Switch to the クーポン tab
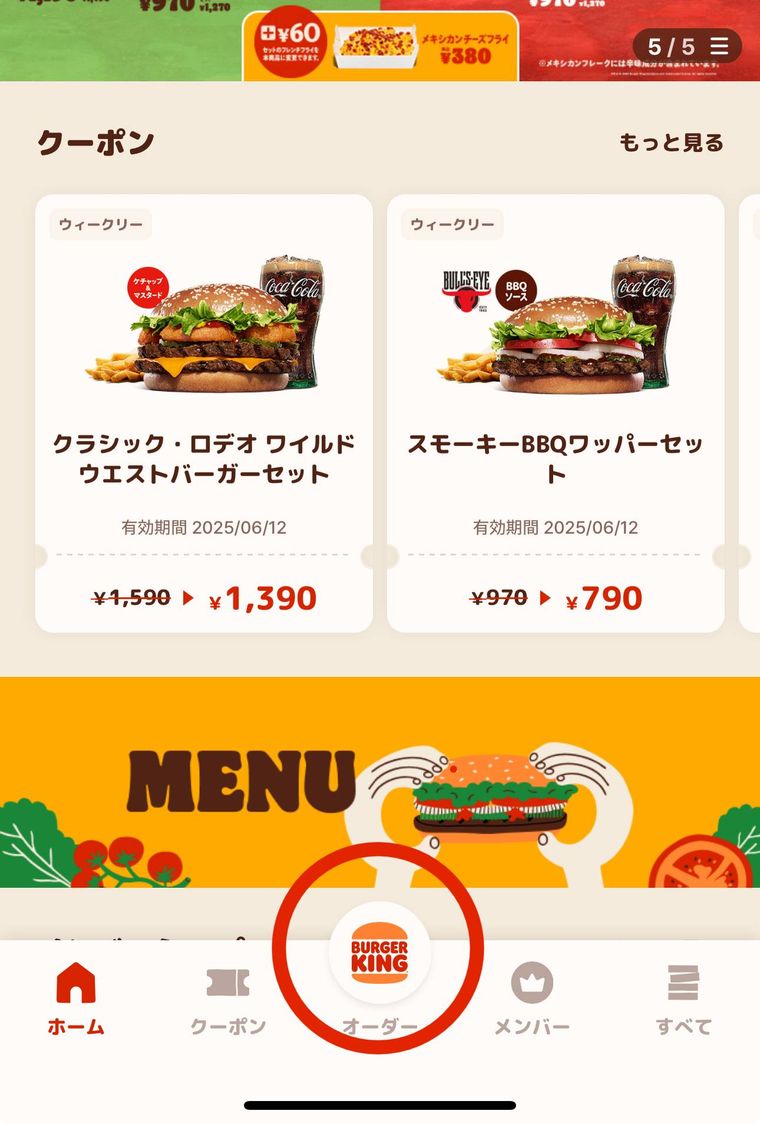Viewport: 760px width, 1124px height. click(x=228, y=997)
